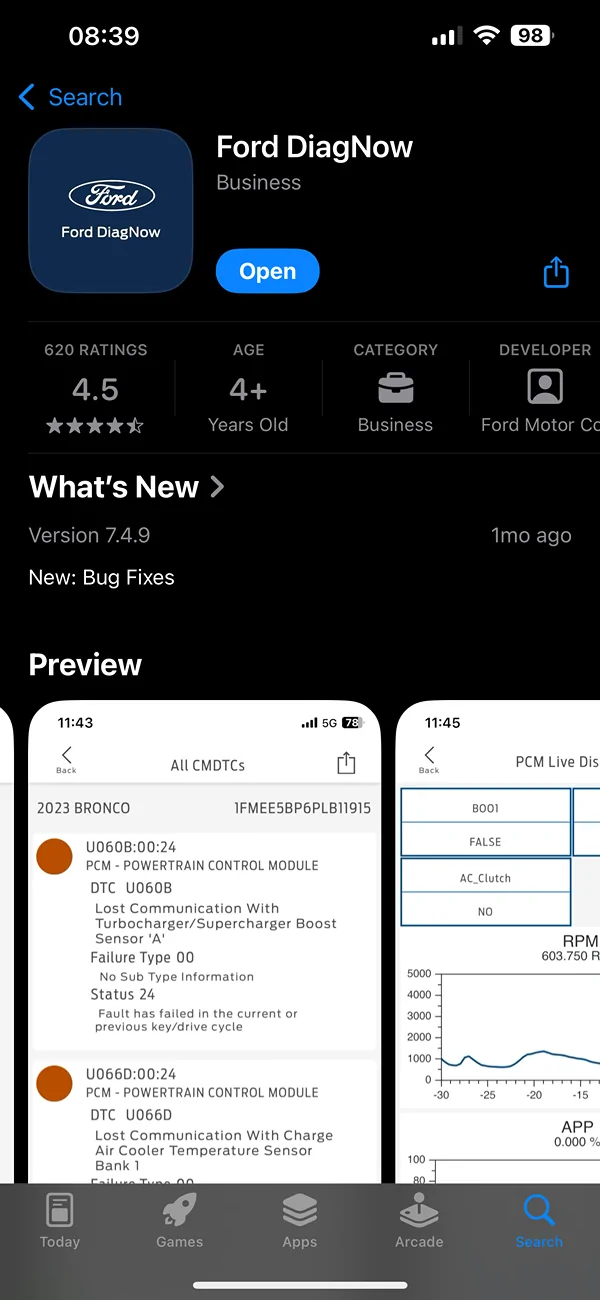Image resolution: width=600 pixels, height=1300 pixels.
Task: Open the Ford DiagNow app
Action: pos(267,271)
